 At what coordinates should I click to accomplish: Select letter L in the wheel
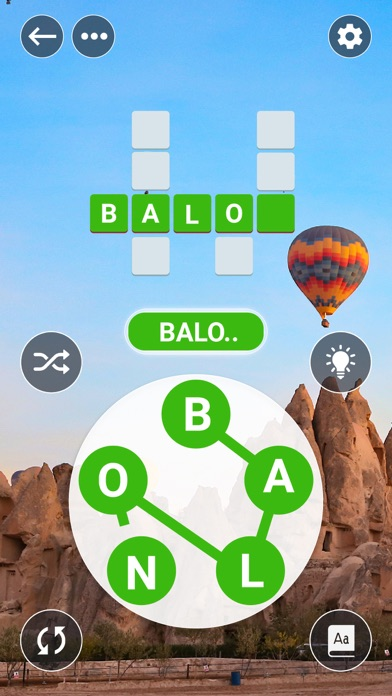250,571
